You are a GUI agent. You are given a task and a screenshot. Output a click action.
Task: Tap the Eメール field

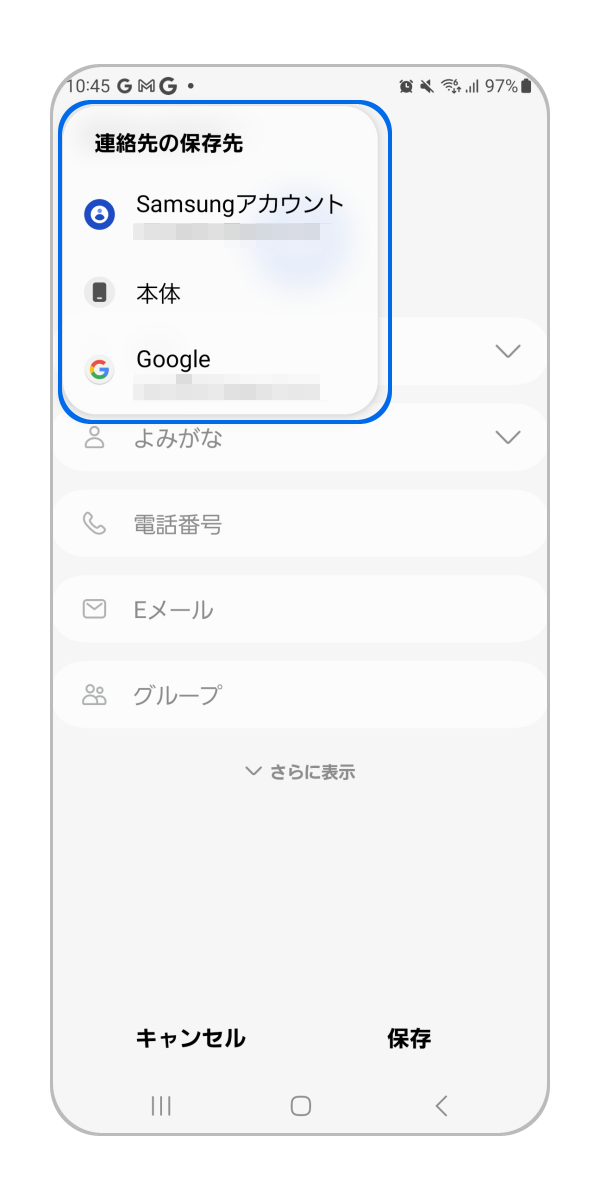[x=300, y=610]
